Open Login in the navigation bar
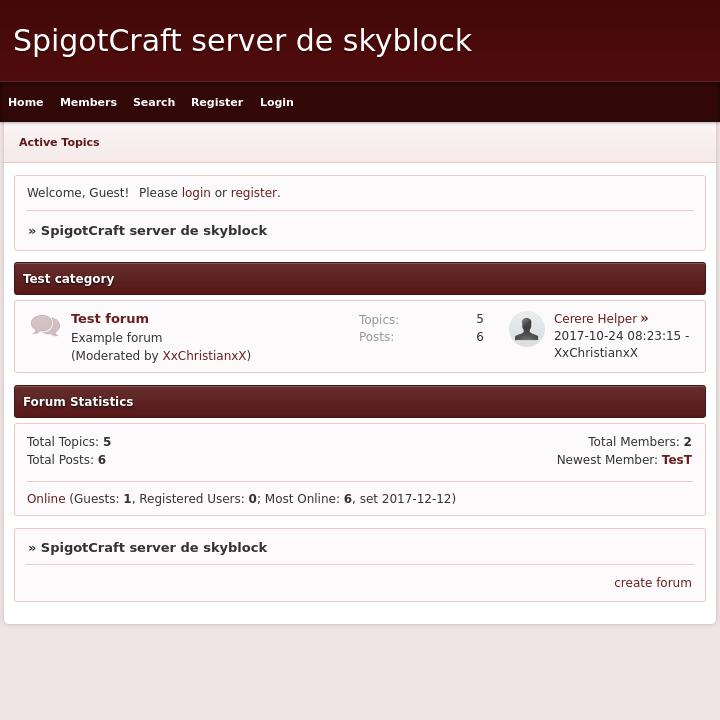 pyautogui.click(x=277, y=102)
